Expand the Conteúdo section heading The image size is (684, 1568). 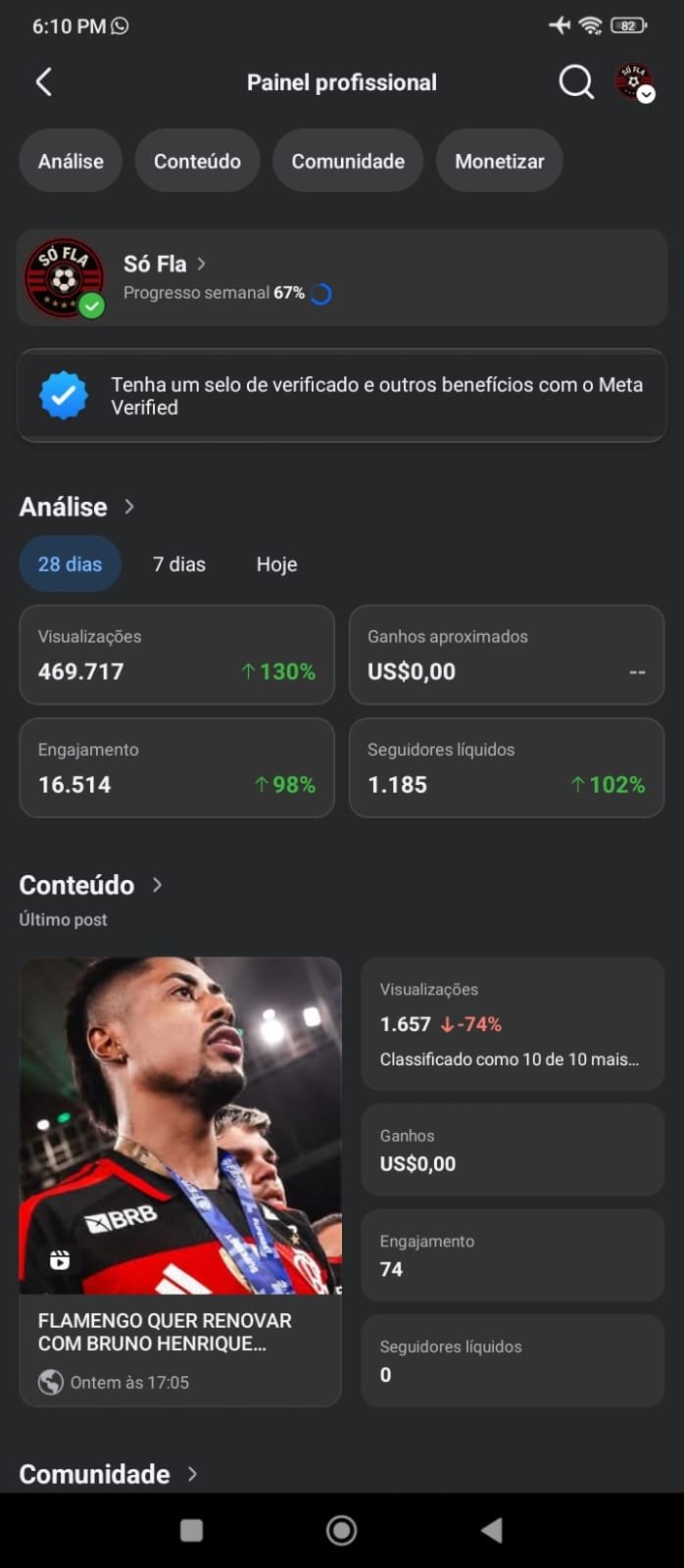[x=90, y=885]
